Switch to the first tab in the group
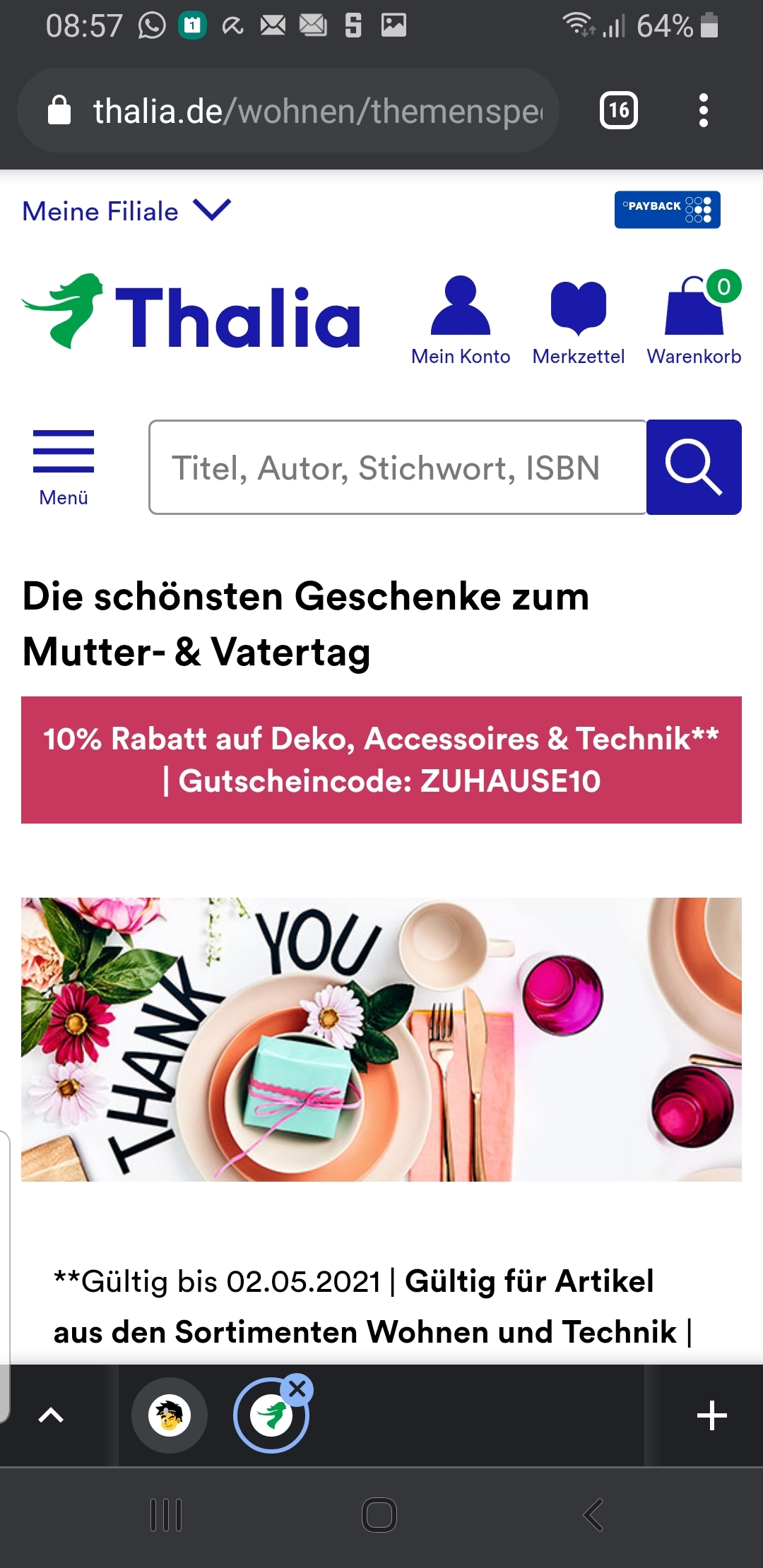Screen dimensions: 763x1568 click(x=170, y=1415)
